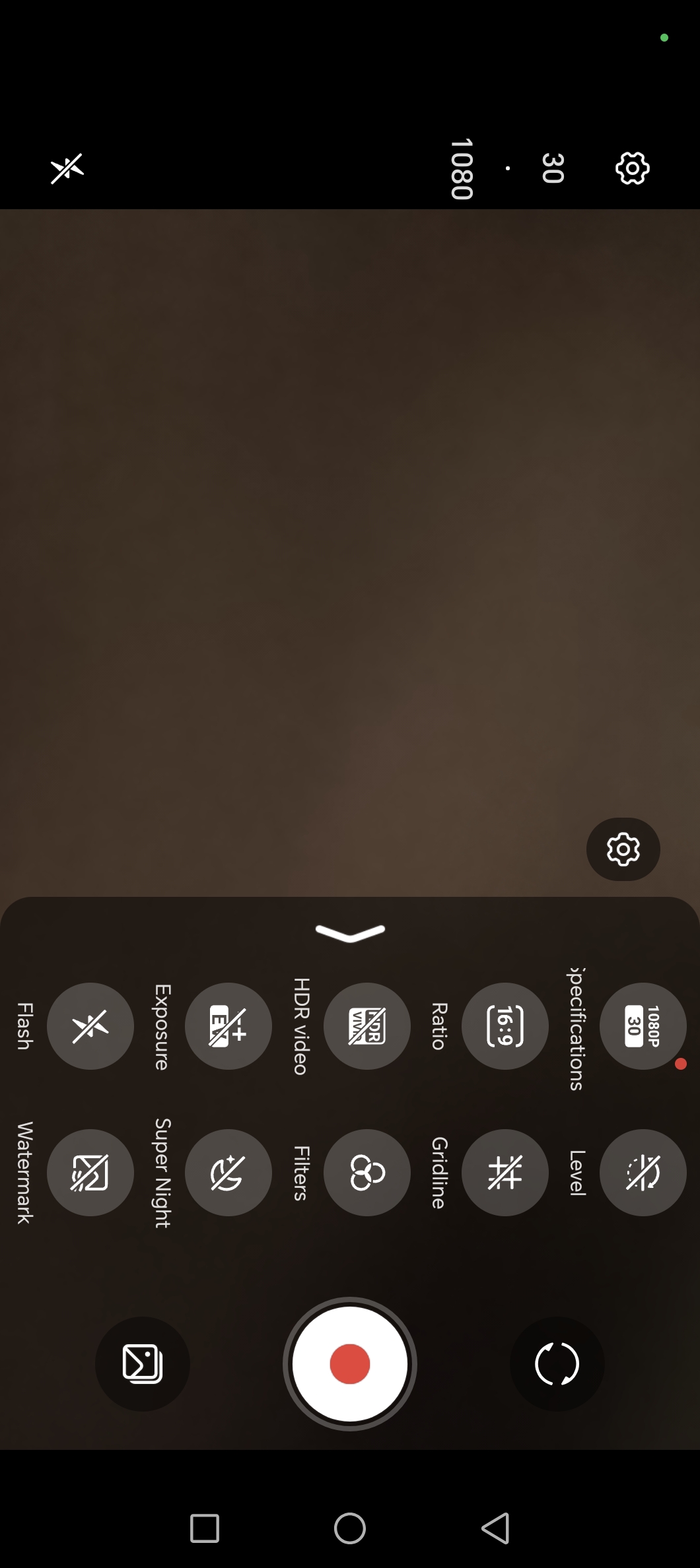Start recording with the red shutter button
This screenshot has height=1568, width=700.
point(350,1364)
